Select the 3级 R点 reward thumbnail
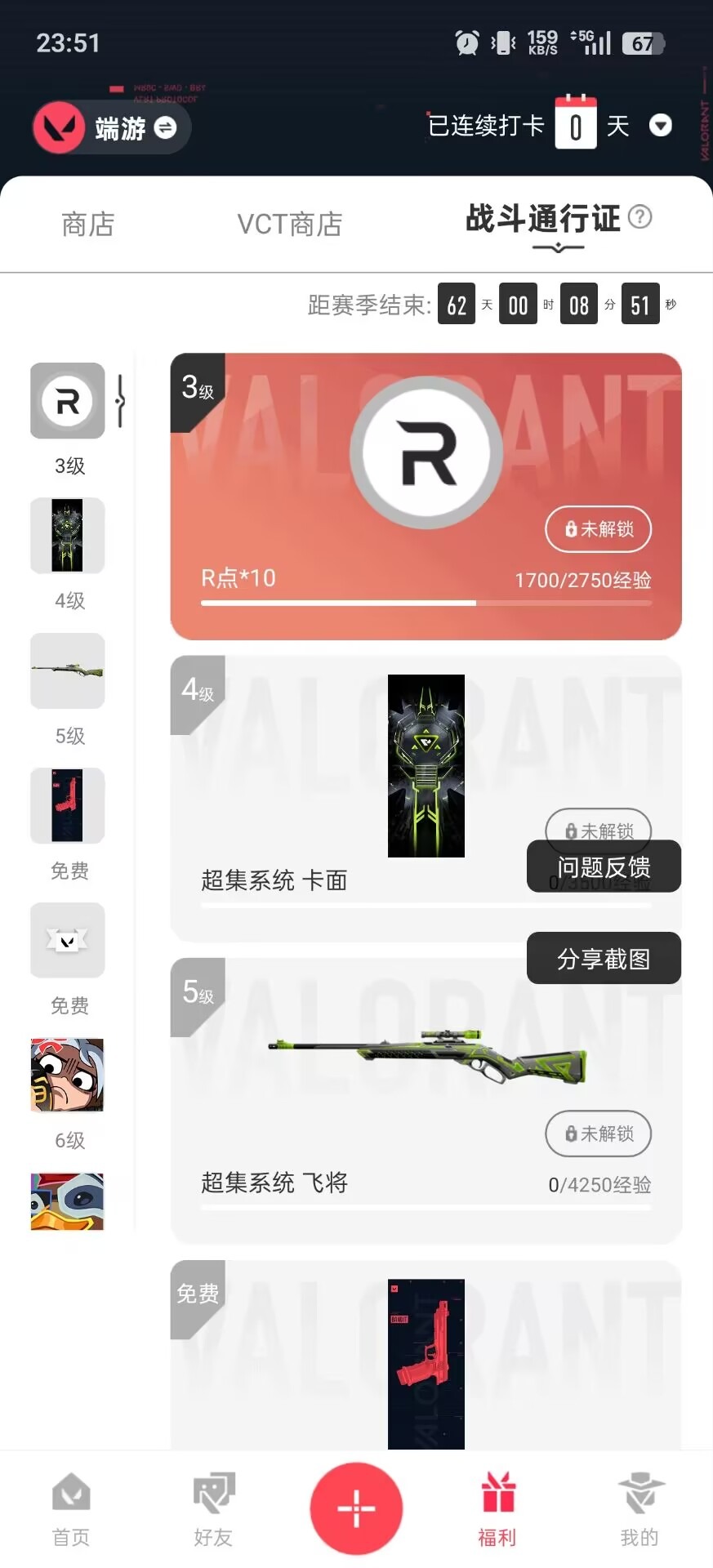The height and width of the screenshot is (1568, 713). tap(68, 401)
